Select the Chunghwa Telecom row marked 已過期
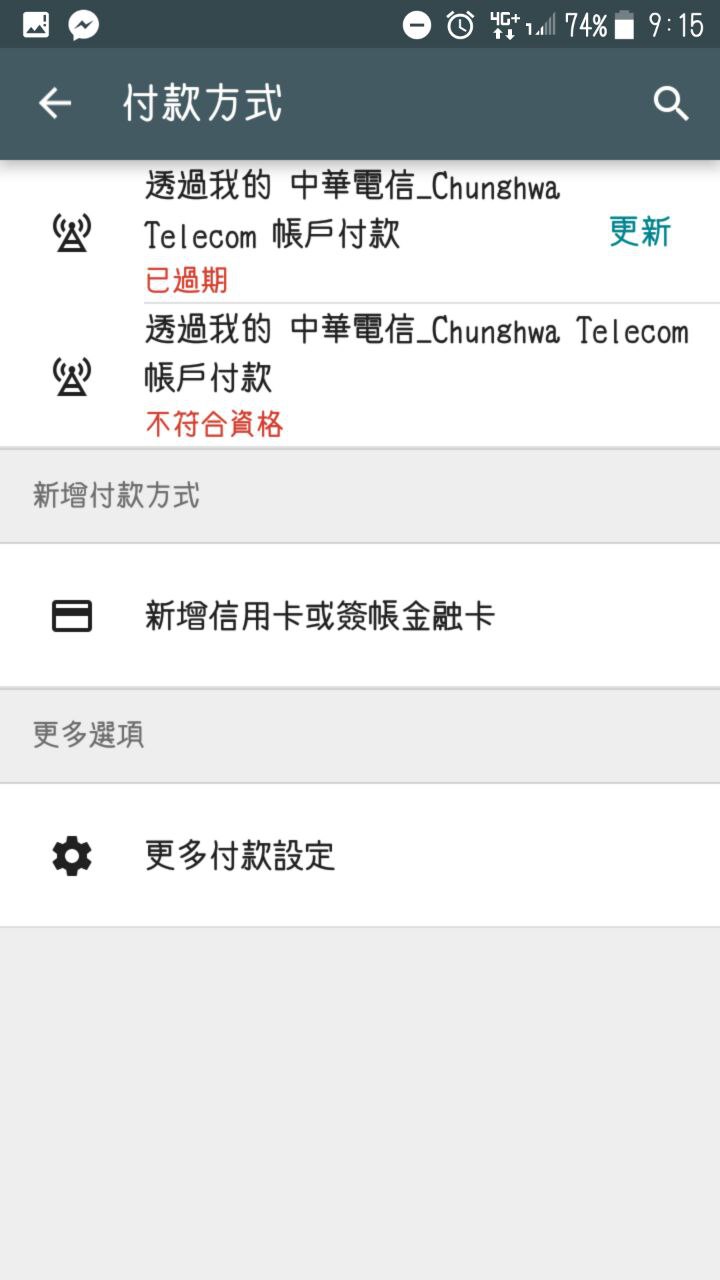720x1280 pixels. pos(360,232)
